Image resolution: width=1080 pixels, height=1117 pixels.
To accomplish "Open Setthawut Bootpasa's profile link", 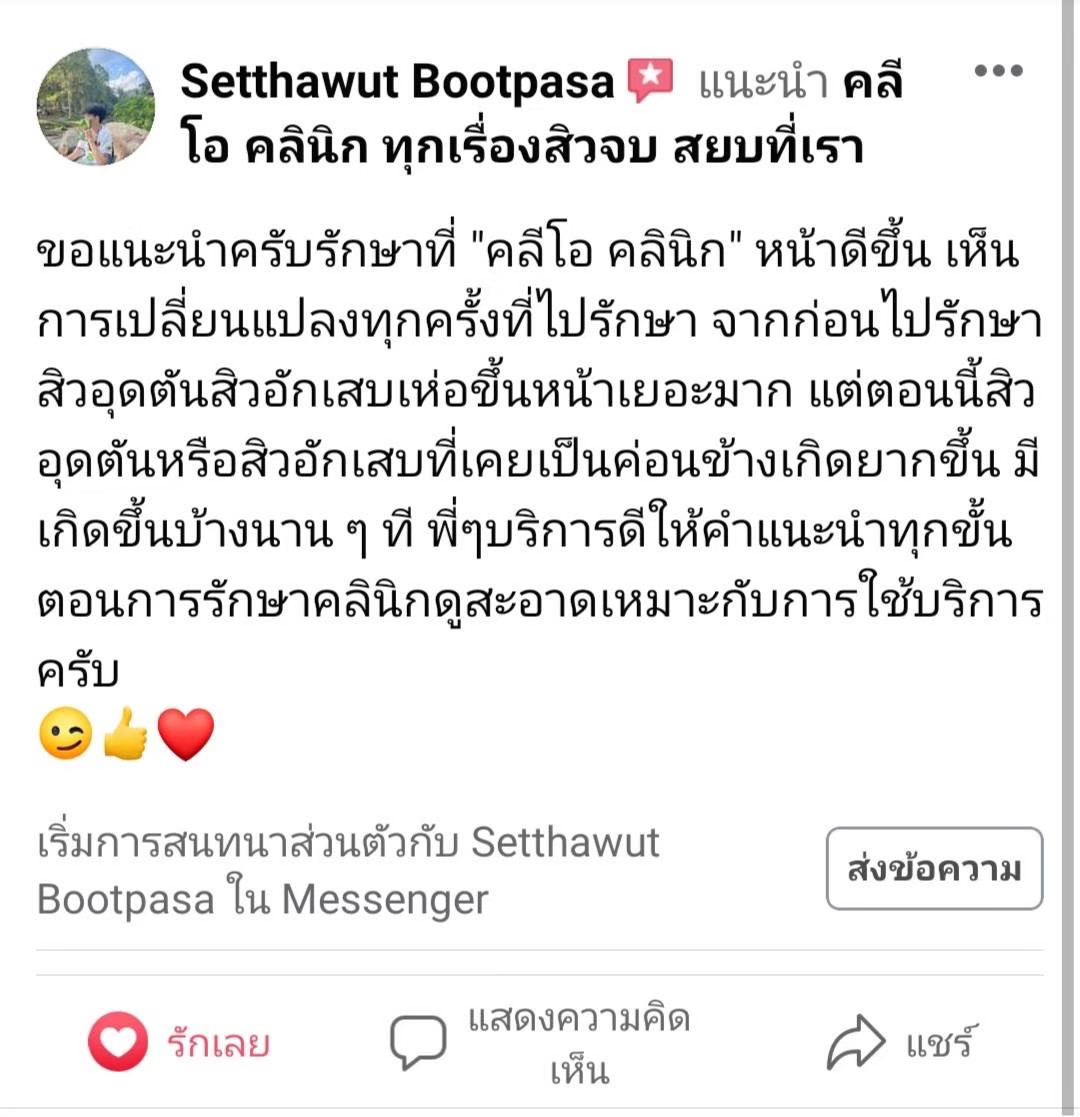I will pyautogui.click(x=395, y=82).
